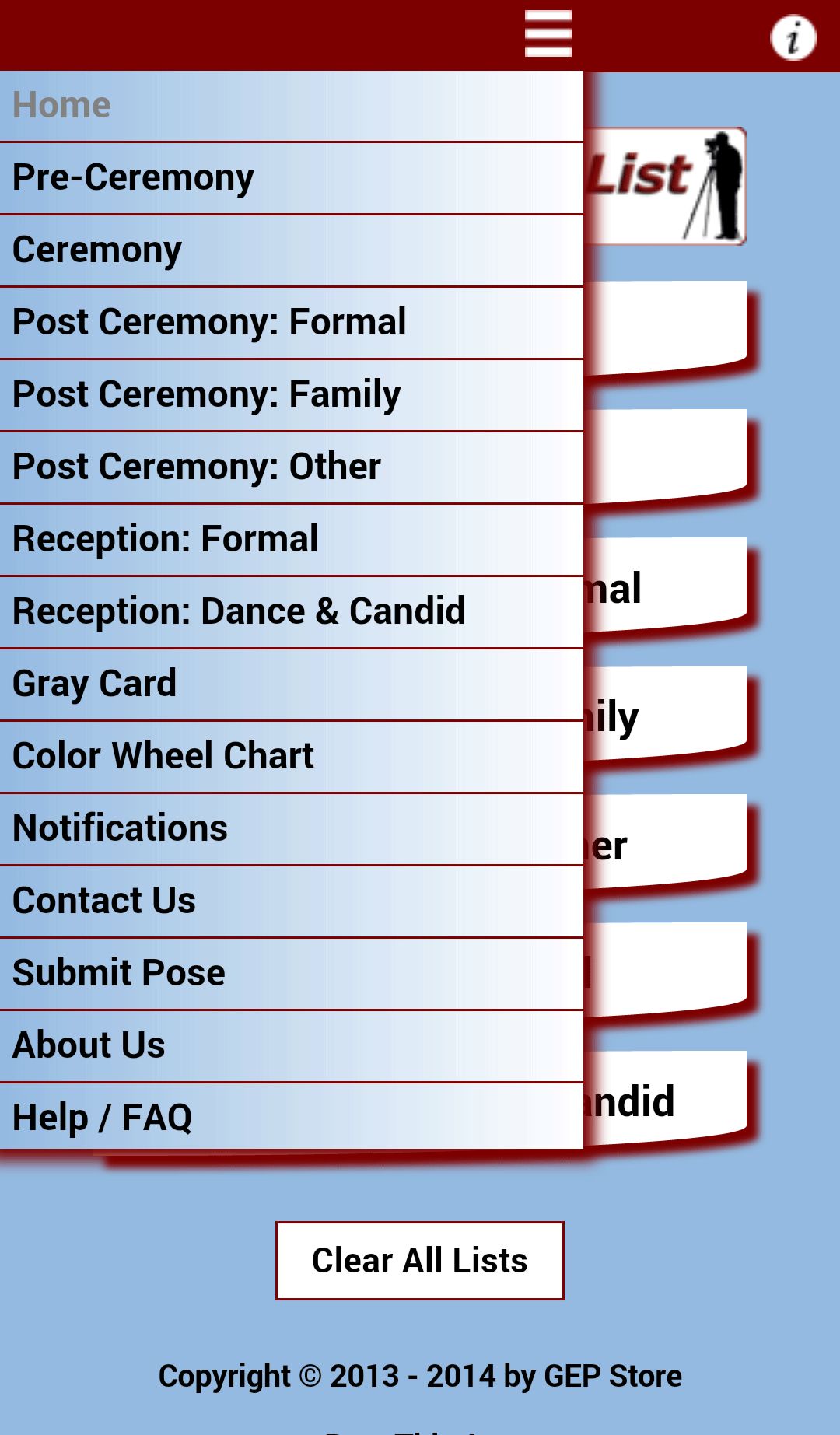
Task: Open the Submit Pose page
Action: [292, 974]
